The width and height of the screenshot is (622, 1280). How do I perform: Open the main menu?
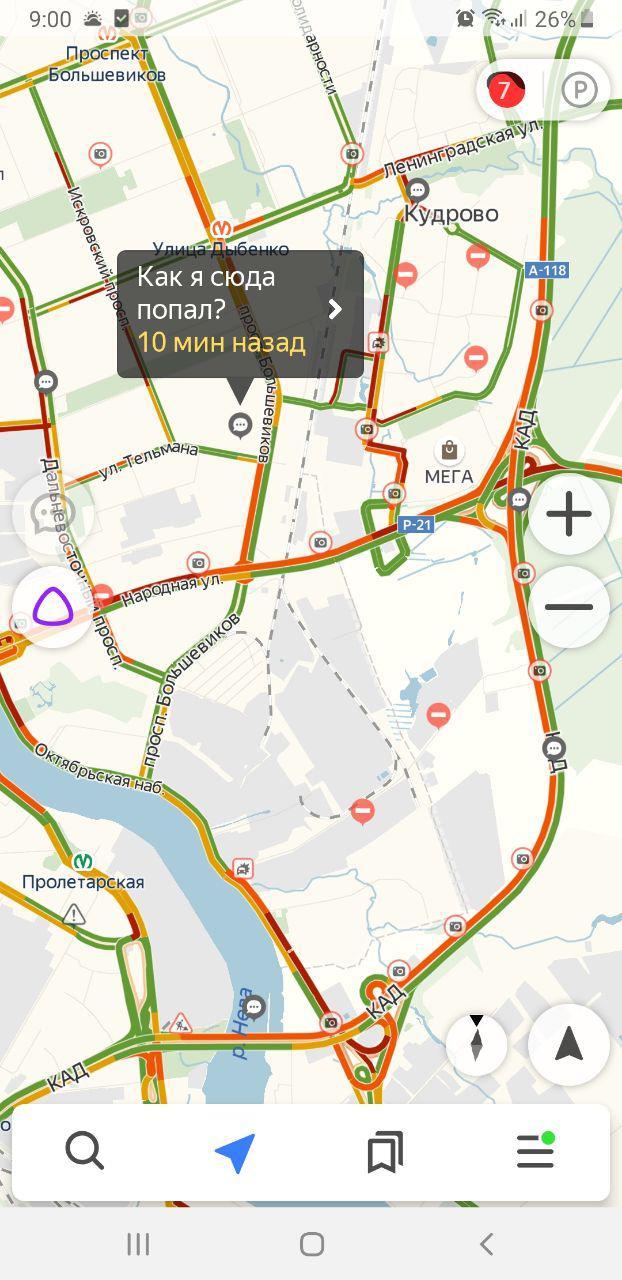click(535, 1152)
